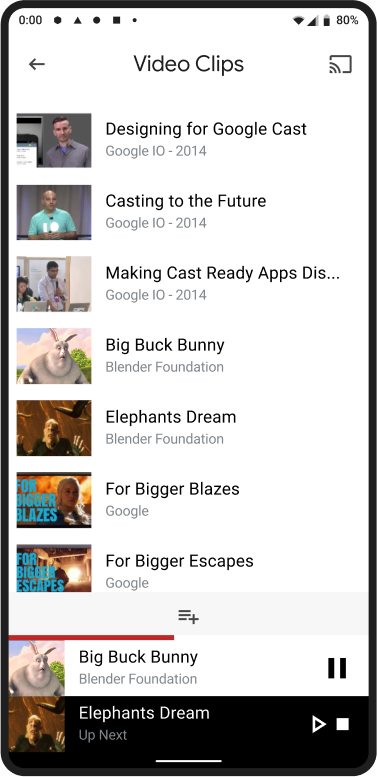Viewport: 377px width, 777px height.
Task: Open the Cast device button
Action: (340, 64)
